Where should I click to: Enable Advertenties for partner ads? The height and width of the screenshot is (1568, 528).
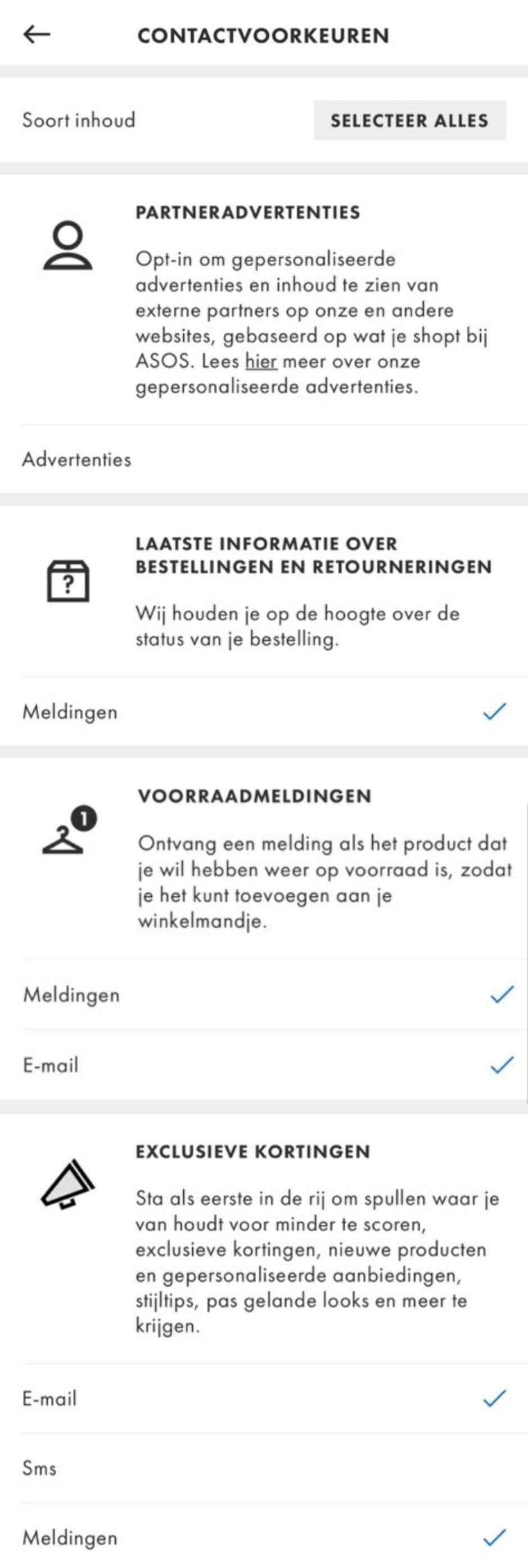click(x=264, y=459)
